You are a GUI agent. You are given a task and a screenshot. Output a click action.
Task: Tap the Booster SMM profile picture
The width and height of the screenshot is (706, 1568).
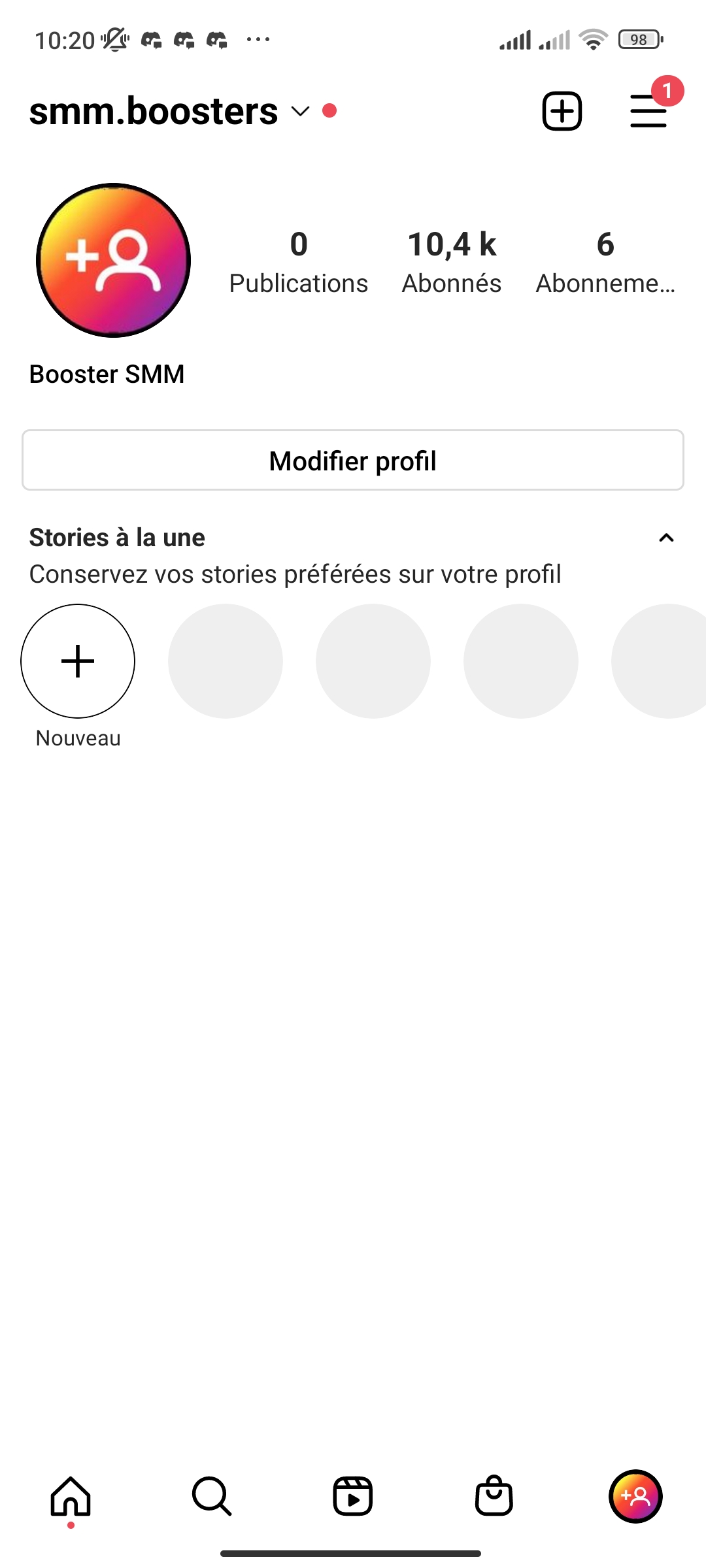(113, 260)
